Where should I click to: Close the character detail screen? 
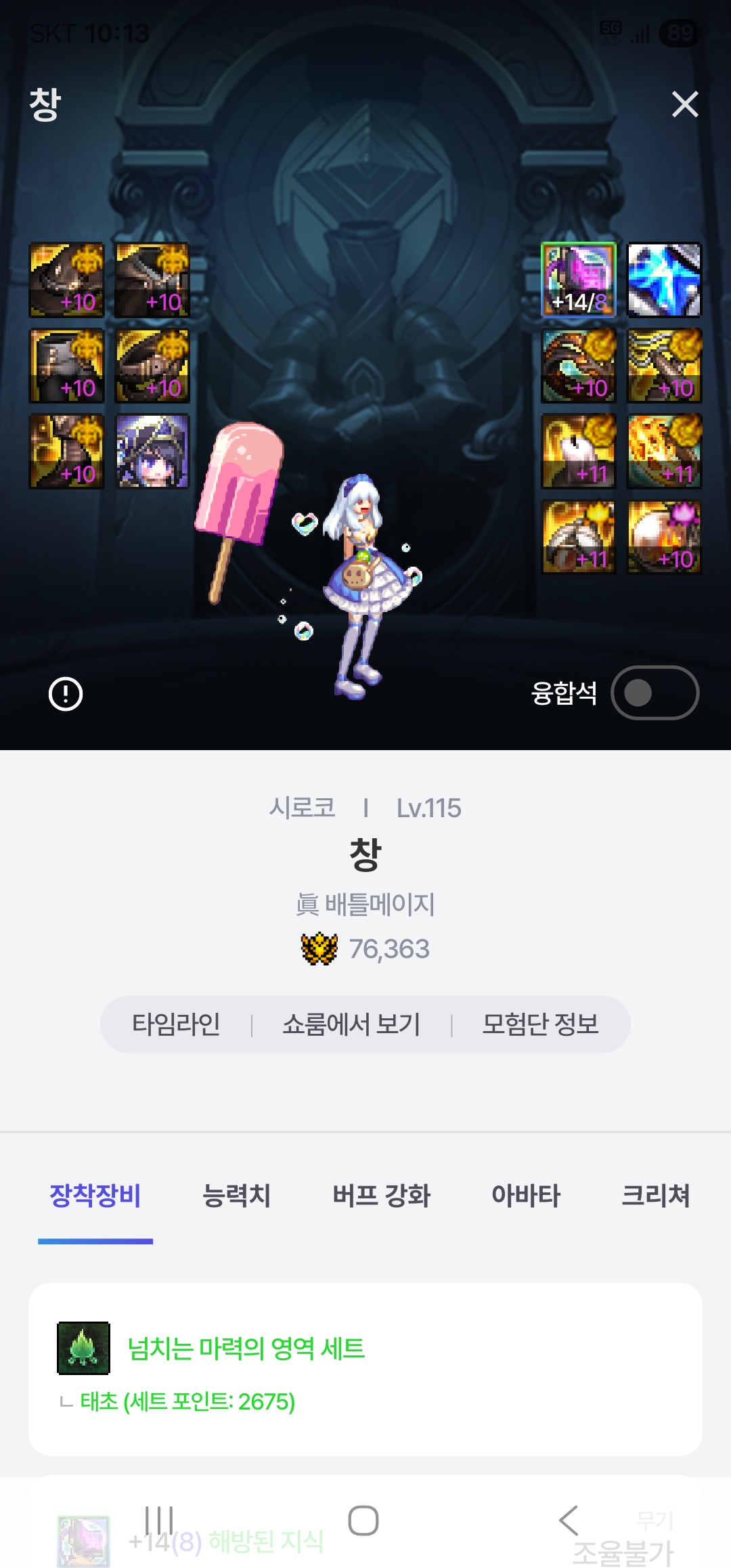coord(685,104)
